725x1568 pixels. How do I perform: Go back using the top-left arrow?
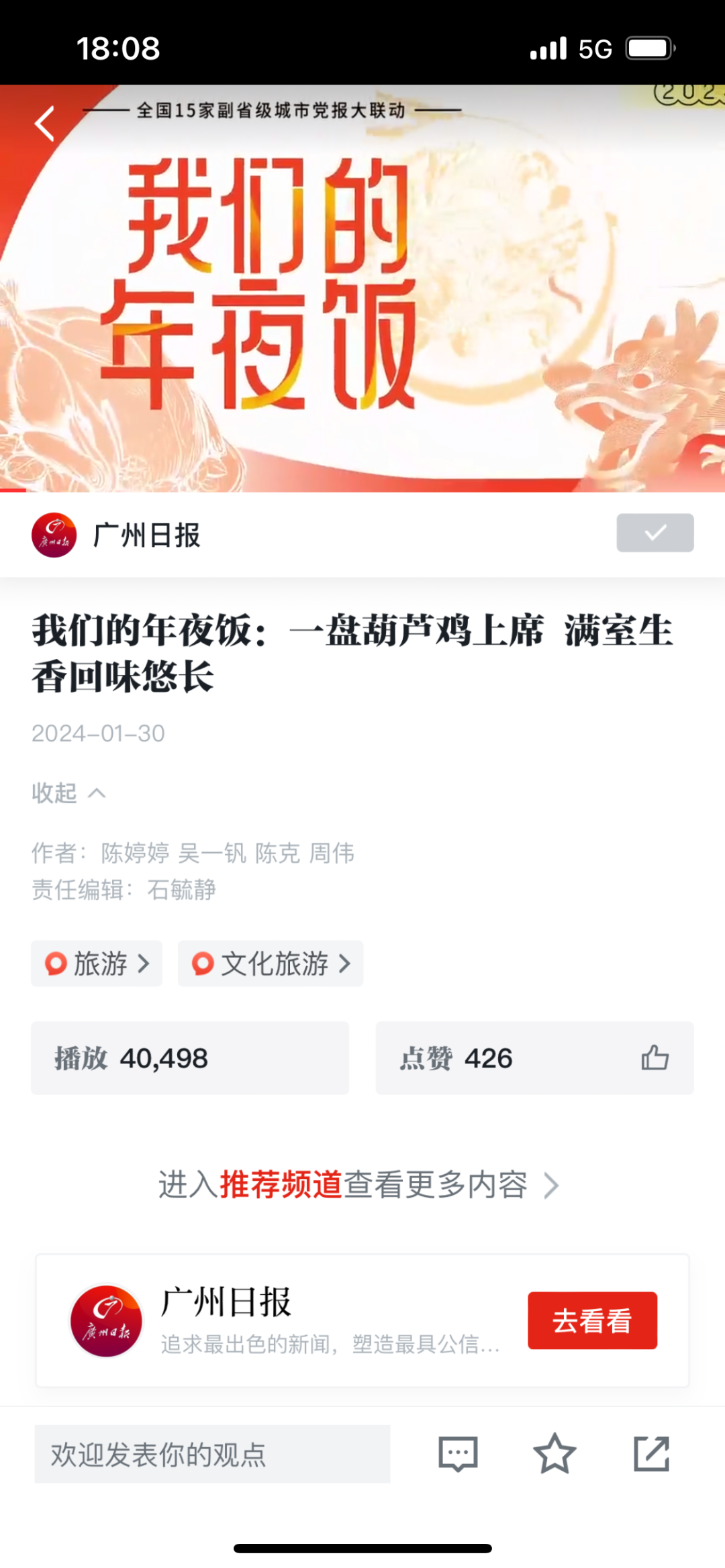click(x=45, y=124)
